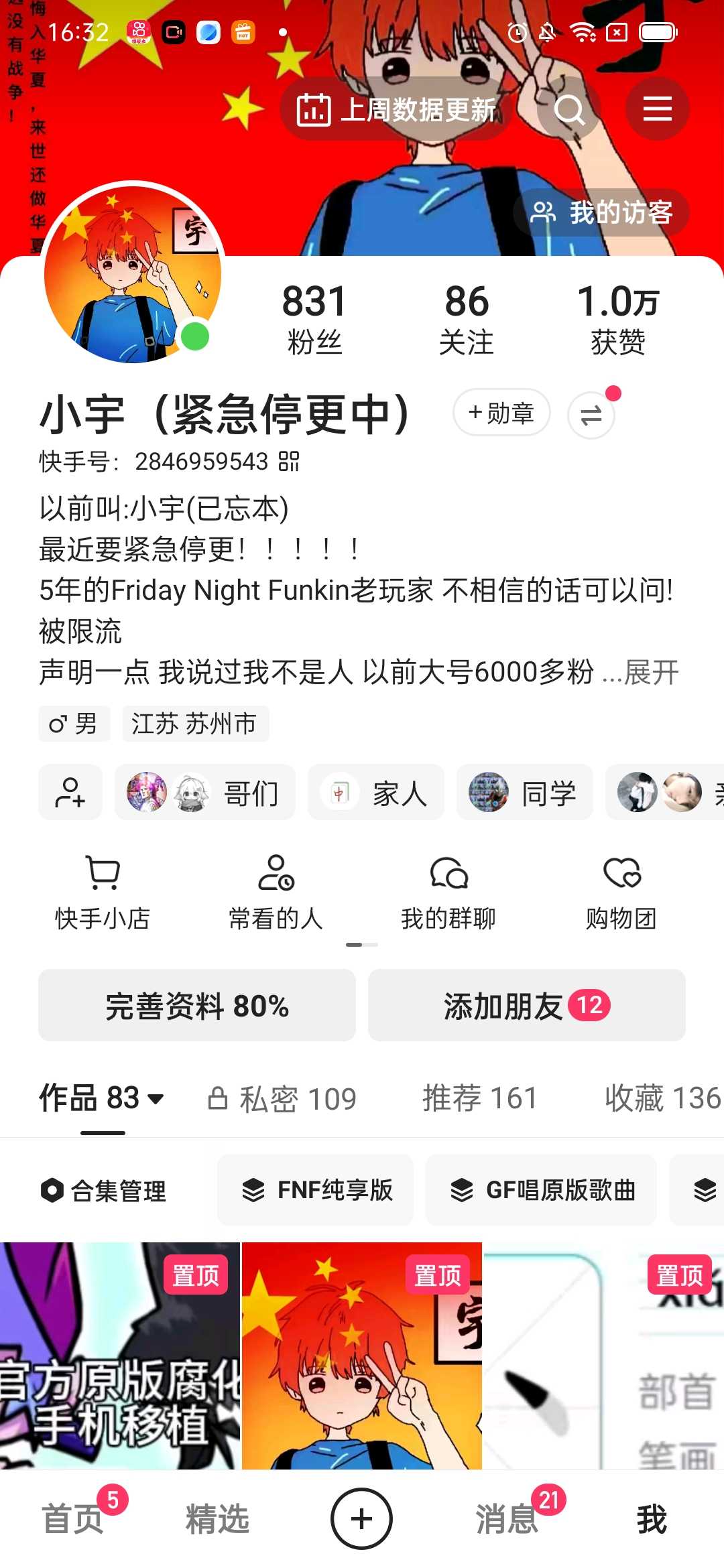This screenshot has height=1568, width=724.
Task: Open 我的访客 visitors list
Action: click(x=601, y=213)
